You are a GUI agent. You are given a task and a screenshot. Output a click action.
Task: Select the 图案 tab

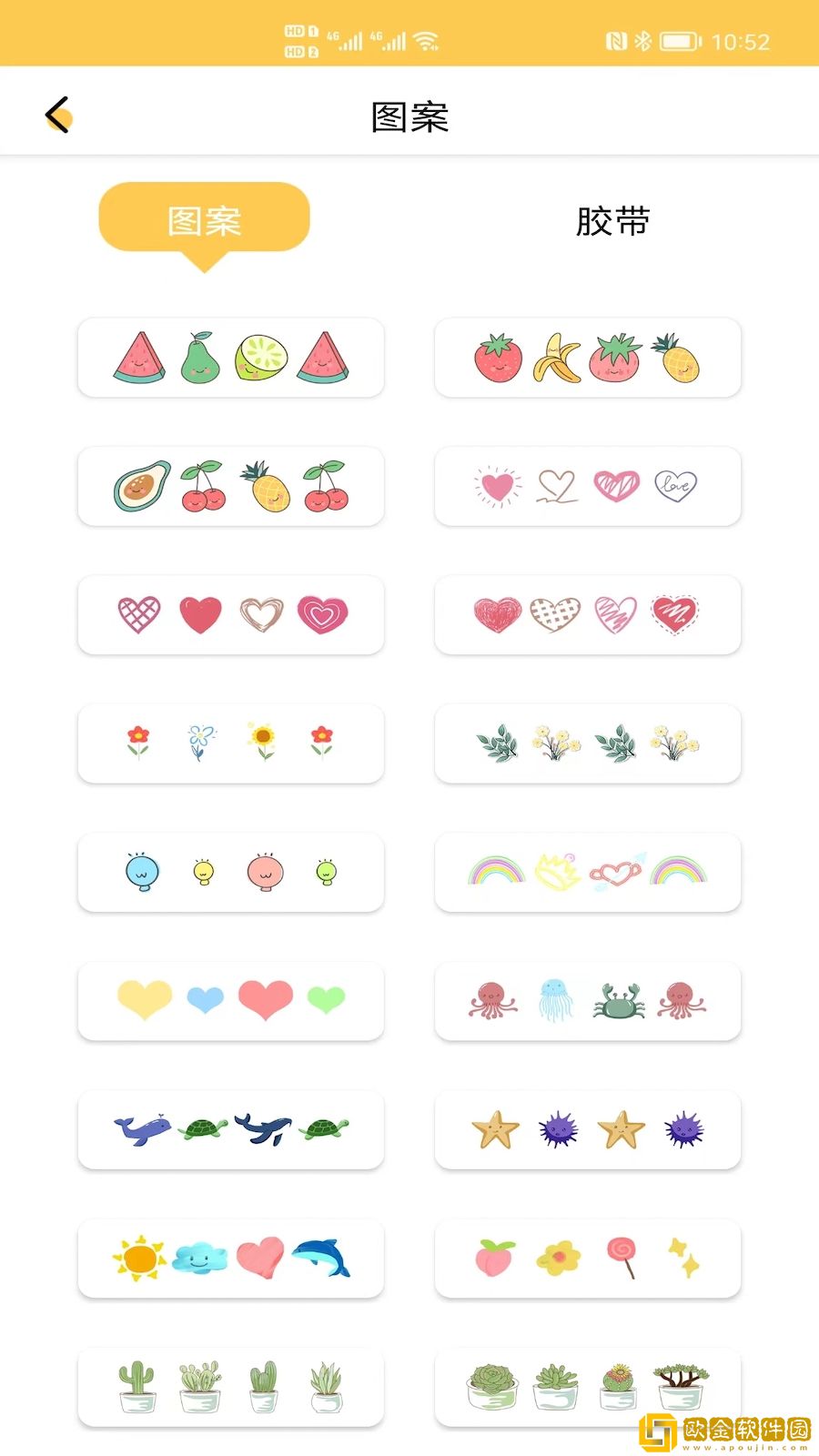pyautogui.click(x=204, y=219)
